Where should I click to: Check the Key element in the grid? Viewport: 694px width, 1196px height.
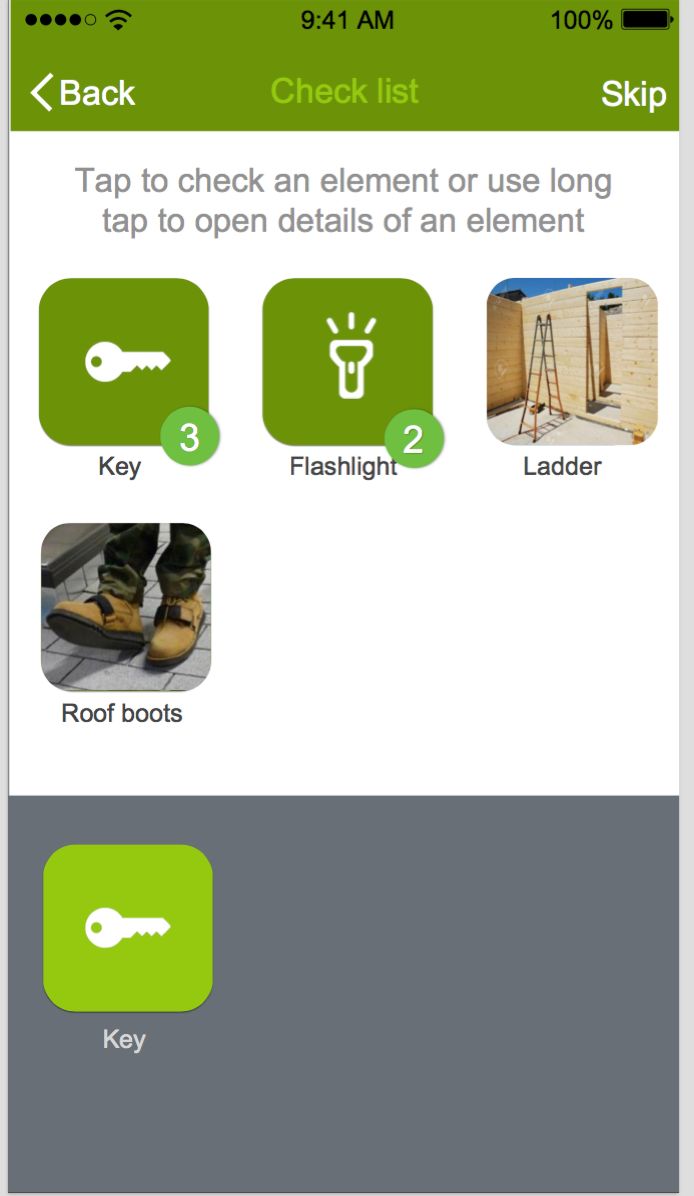click(124, 362)
